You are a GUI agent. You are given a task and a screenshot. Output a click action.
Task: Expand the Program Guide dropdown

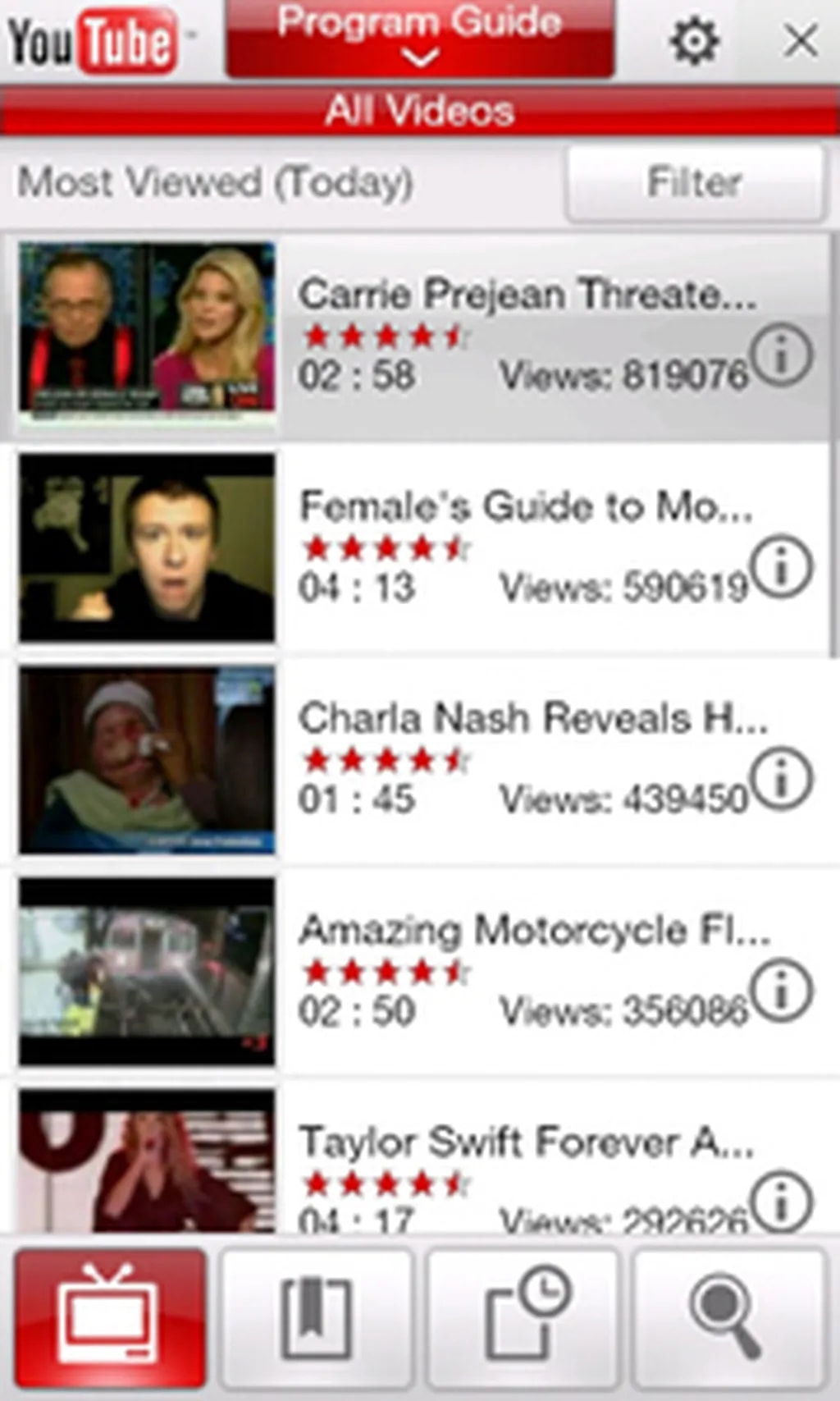[419, 38]
